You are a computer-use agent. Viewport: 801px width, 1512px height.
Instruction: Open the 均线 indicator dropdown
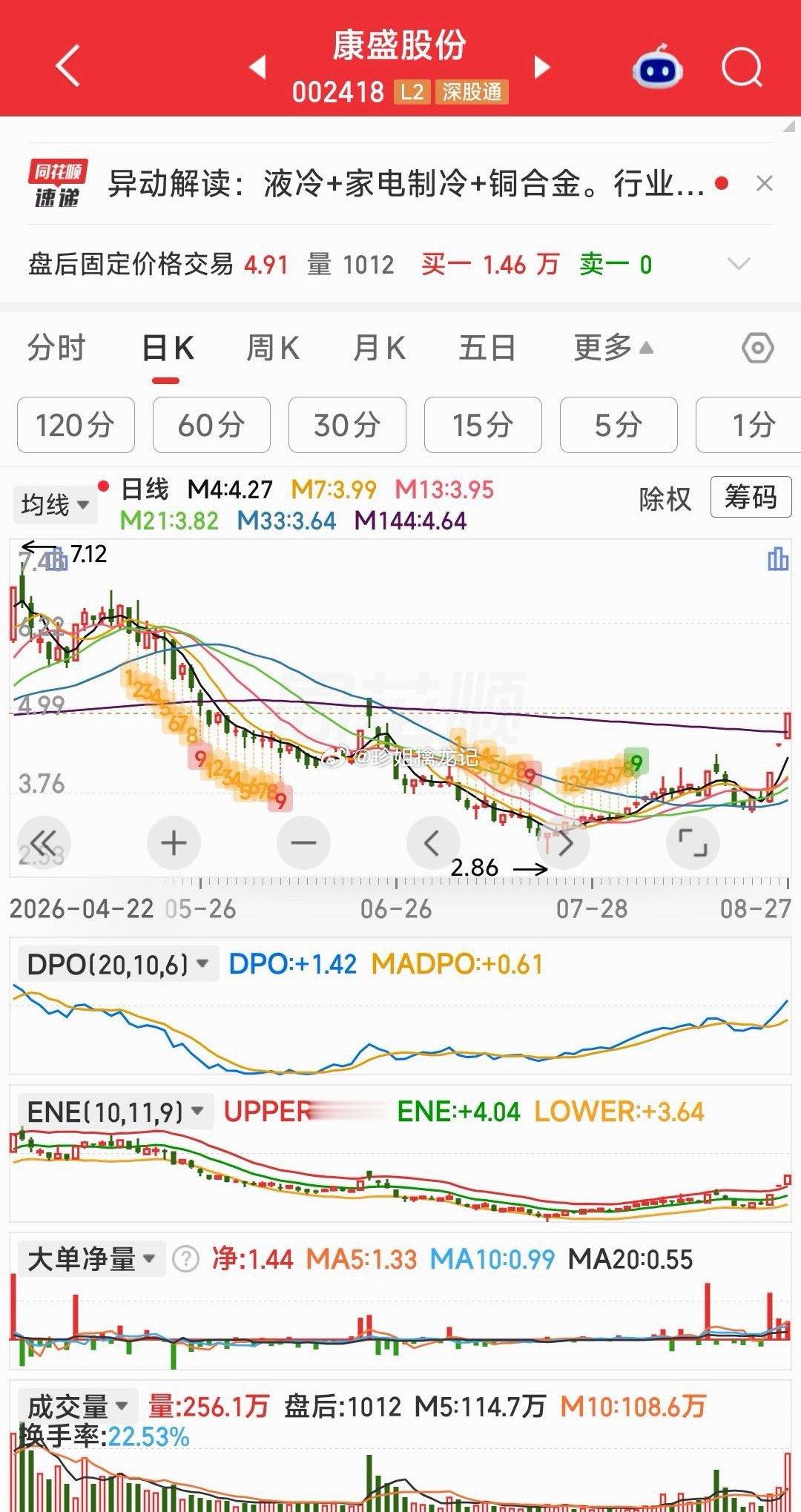coord(55,505)
